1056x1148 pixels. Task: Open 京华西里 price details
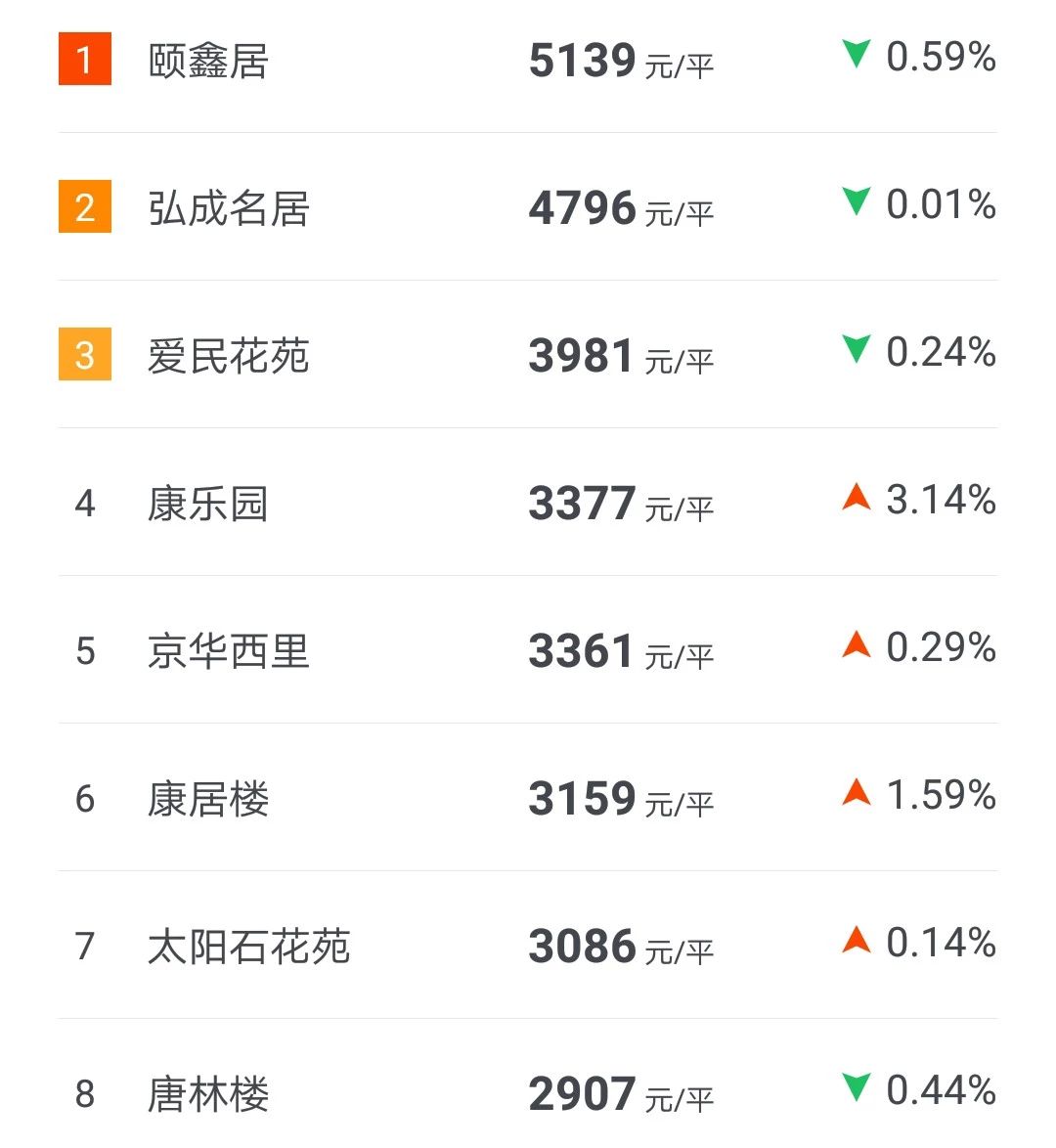coord(229,651)
